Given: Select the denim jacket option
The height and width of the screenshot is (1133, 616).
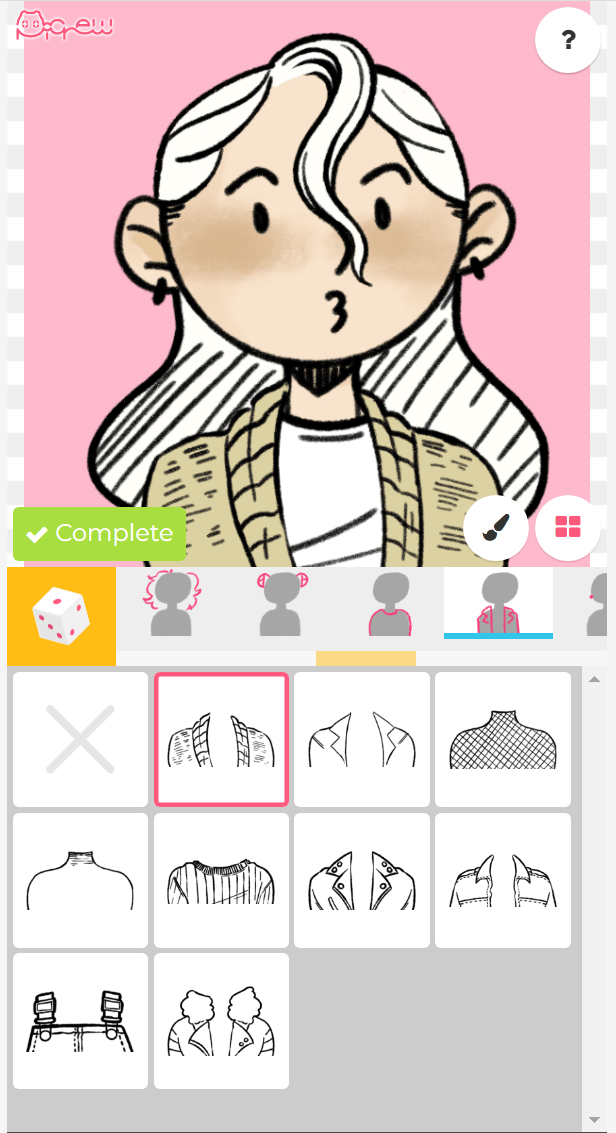Looking at the screenshot, I should click(x=503, y=880).
